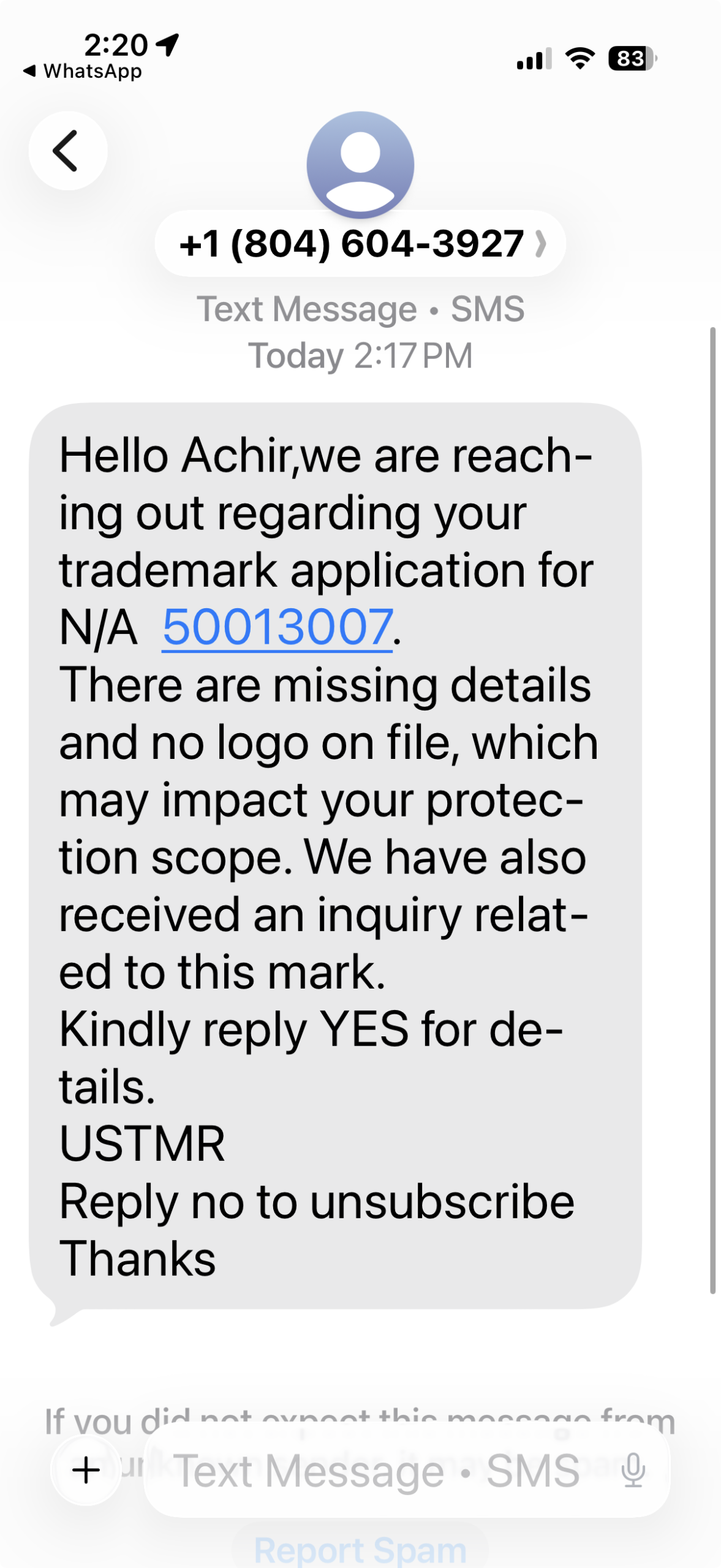Report this message as spam

point(360,1550)
